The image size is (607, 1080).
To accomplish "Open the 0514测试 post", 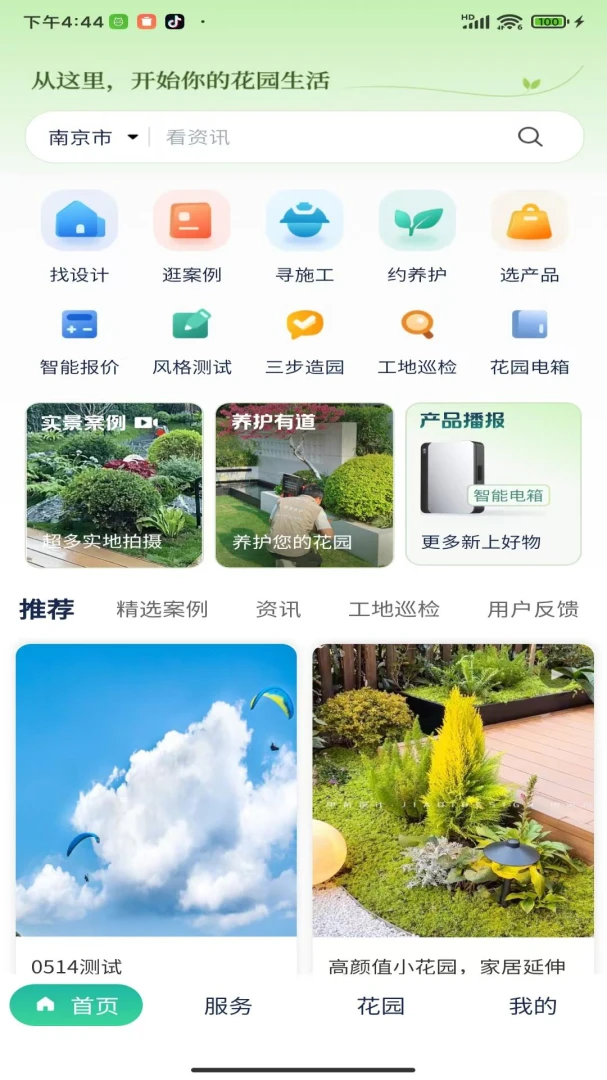I will [x=156, y=809].
